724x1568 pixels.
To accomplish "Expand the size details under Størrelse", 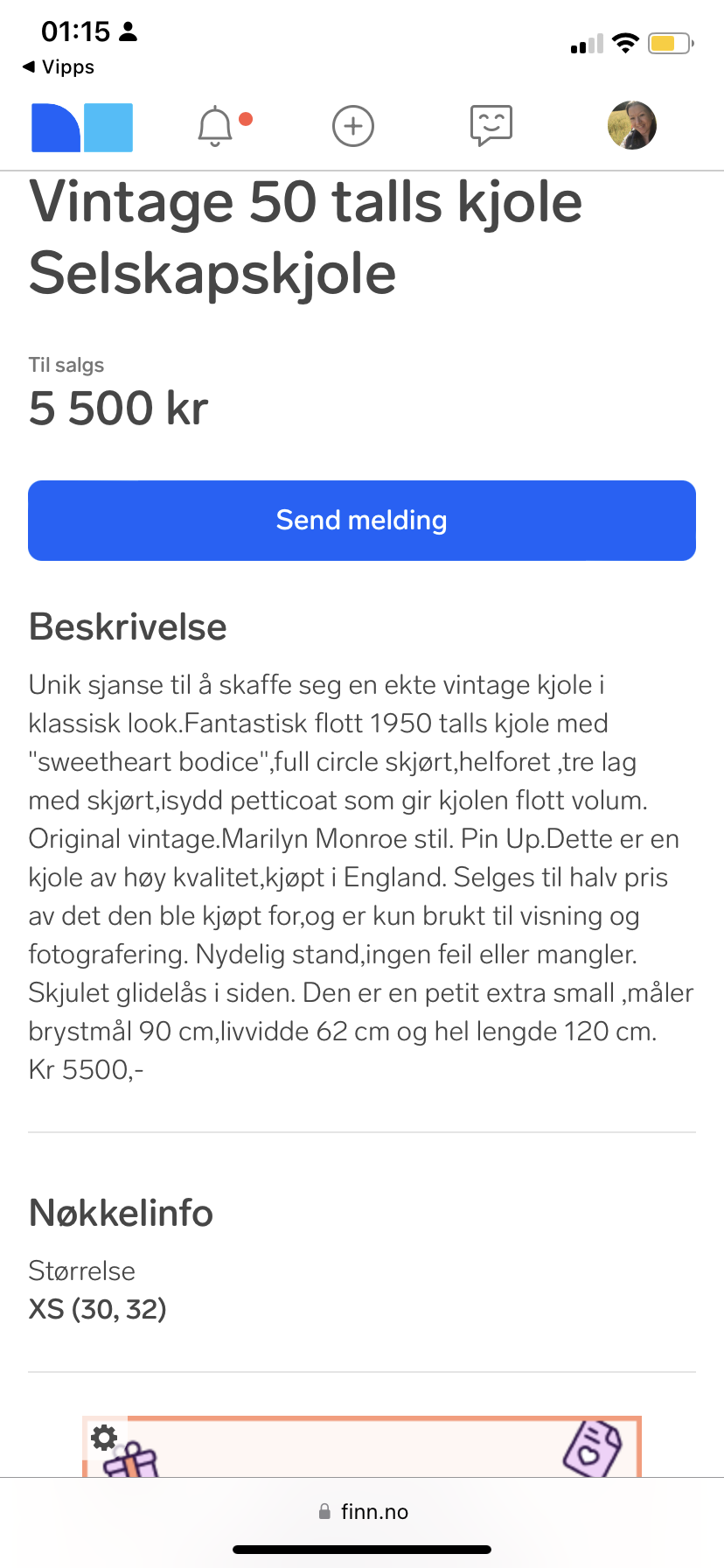I will tap(97, 1309).
